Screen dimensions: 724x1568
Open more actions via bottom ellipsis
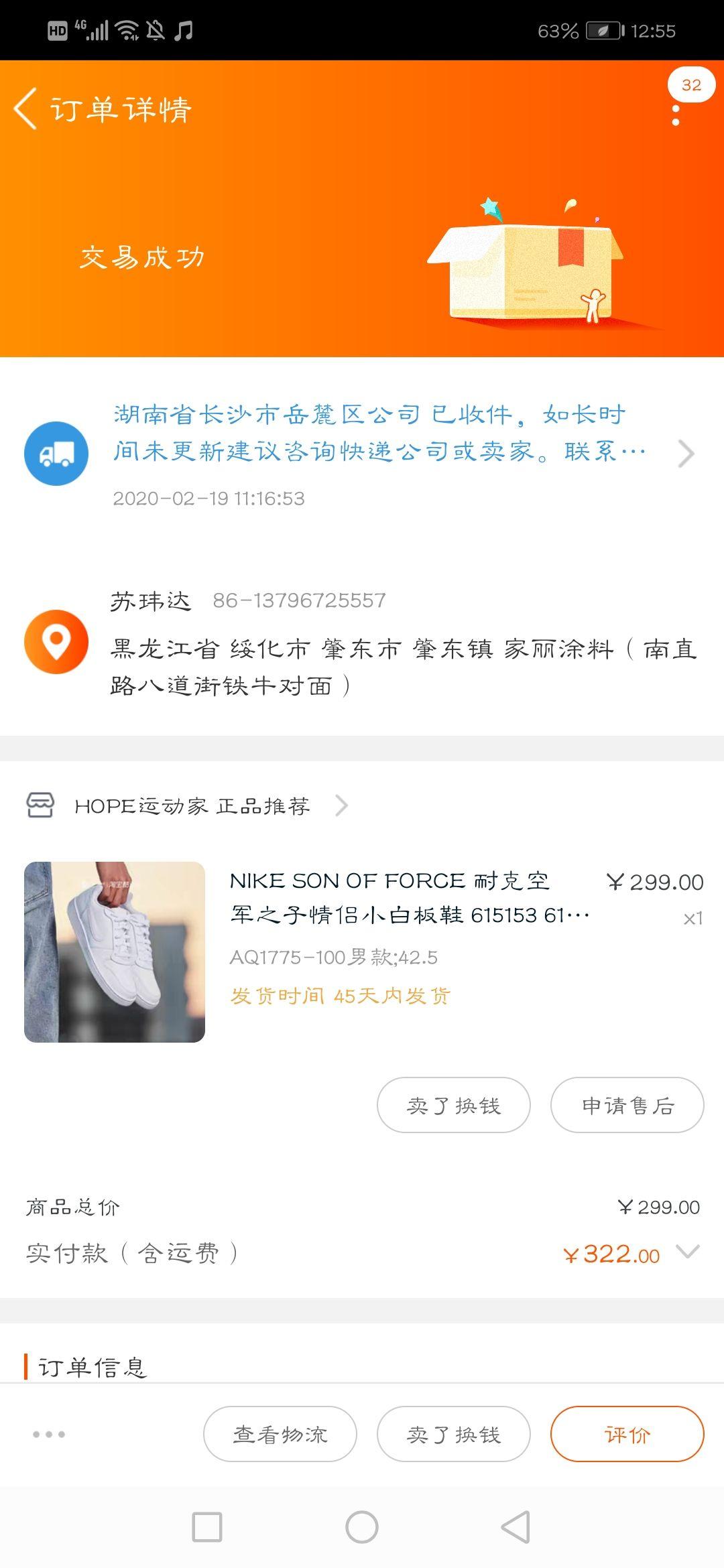pyautogui.click(x=49, y=1434)
